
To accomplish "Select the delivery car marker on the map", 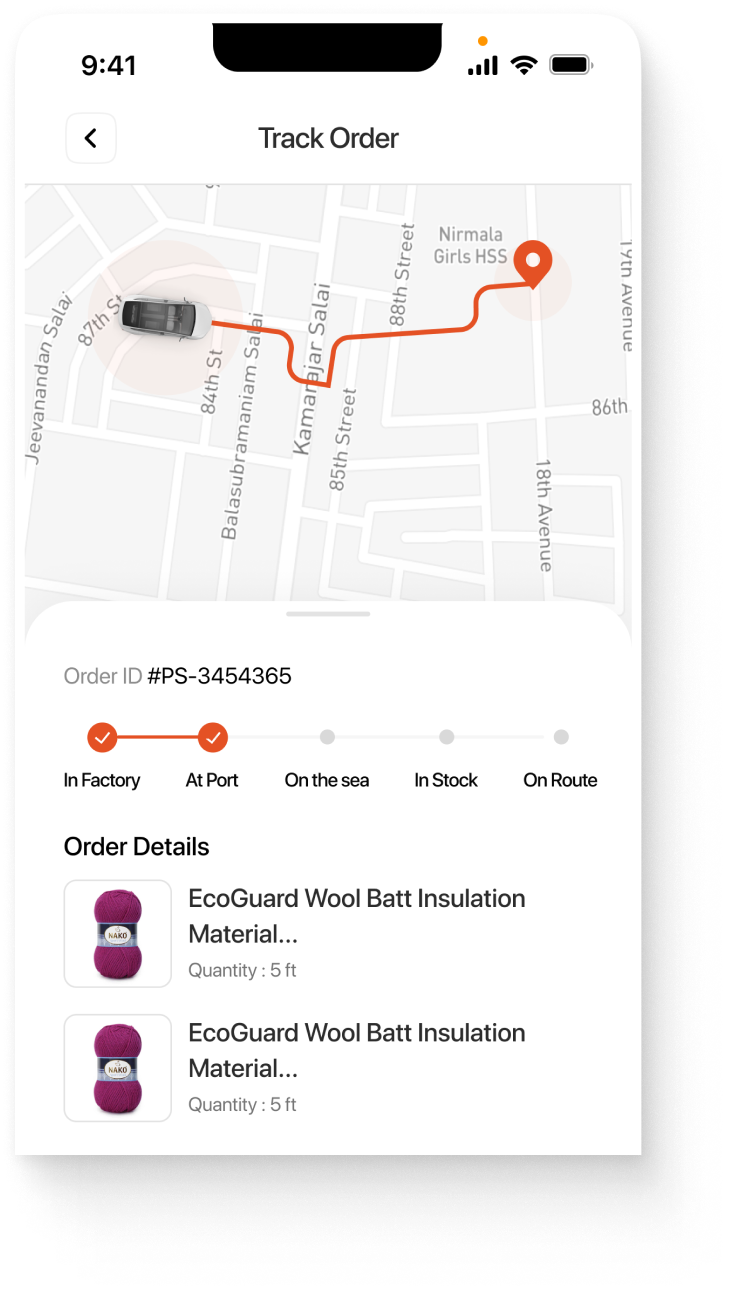I will (x=166, y=316).
